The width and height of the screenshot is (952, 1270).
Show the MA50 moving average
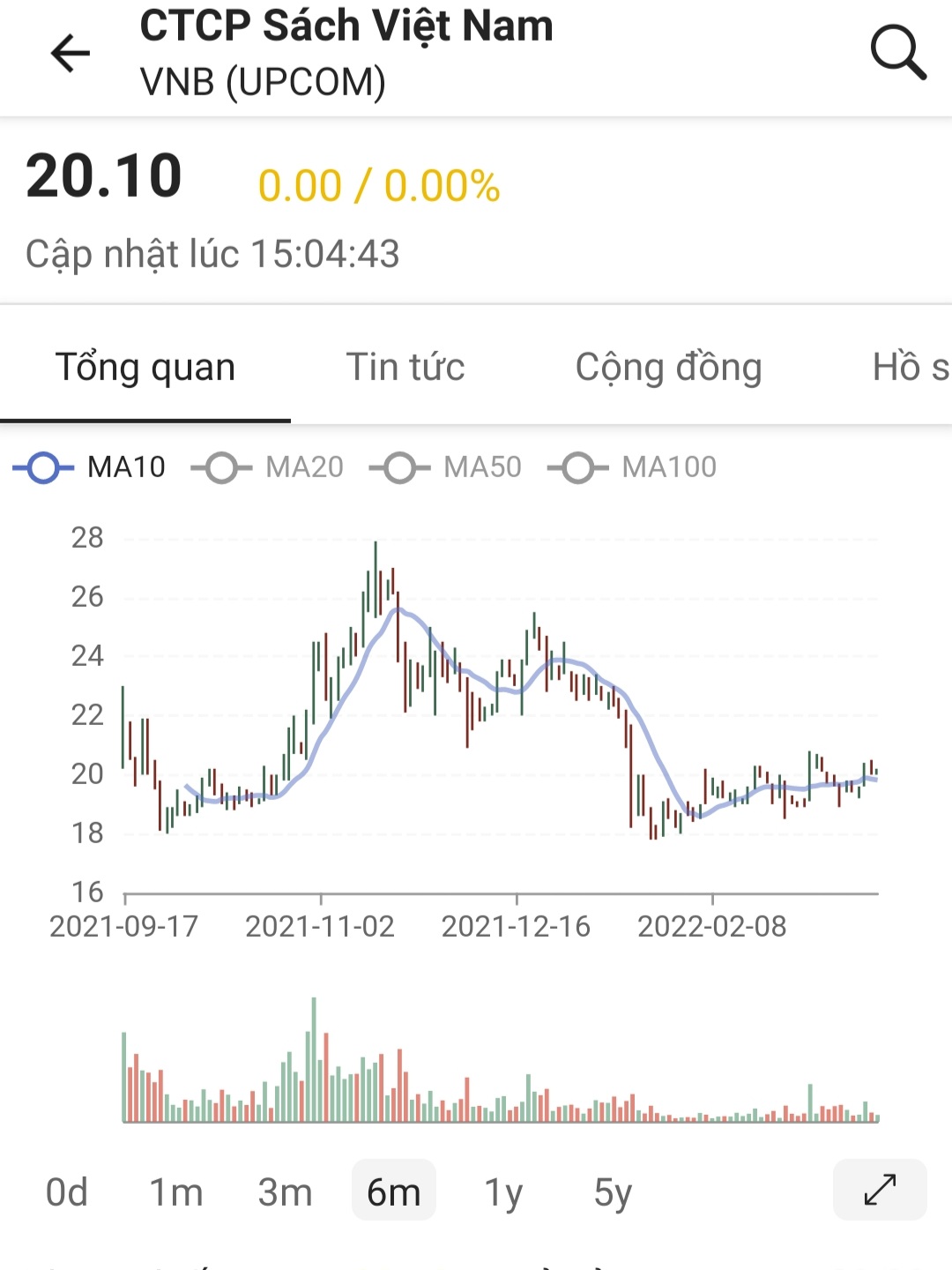pyautogui.click(x=446, y=467)
